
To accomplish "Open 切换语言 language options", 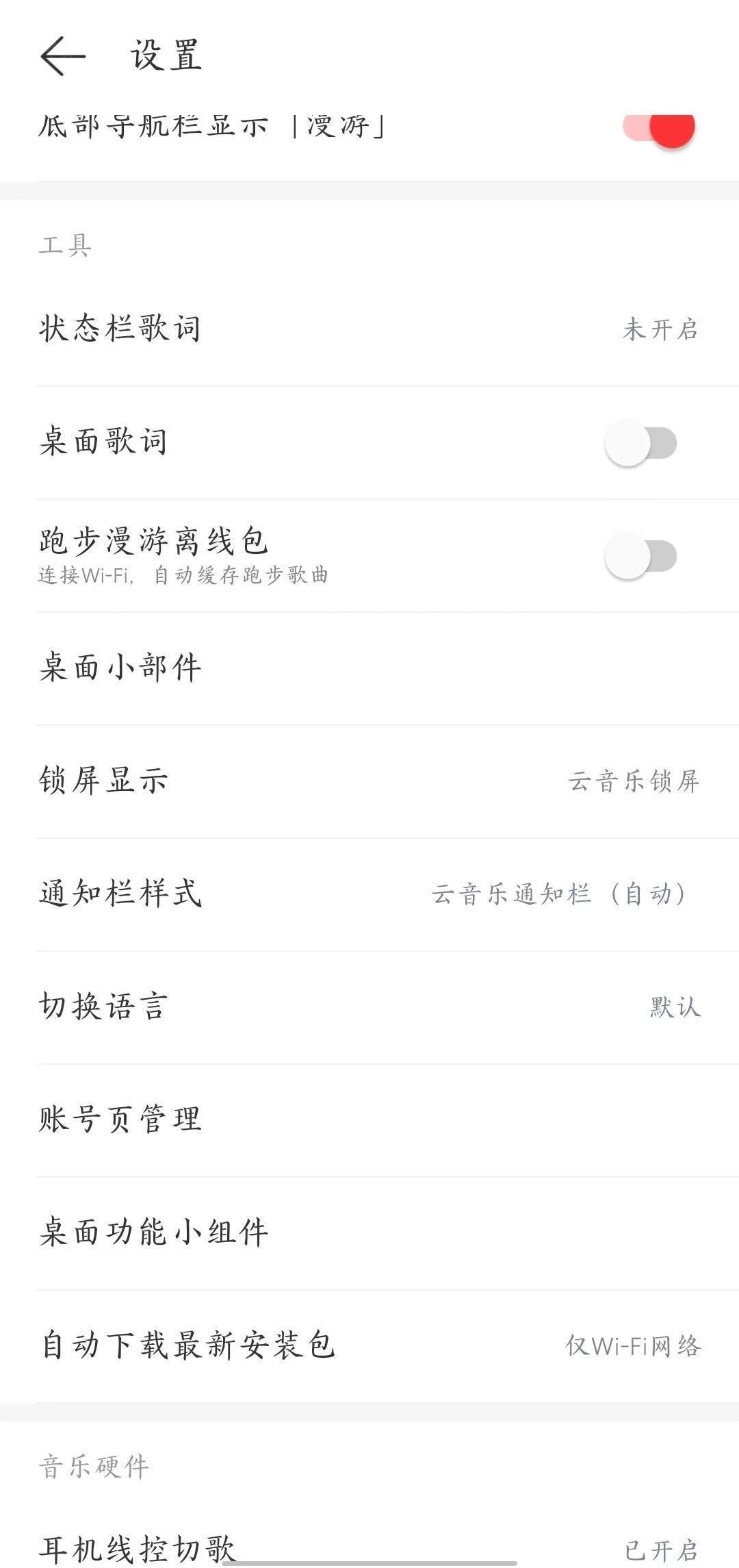I will (x=369, y=1007).
